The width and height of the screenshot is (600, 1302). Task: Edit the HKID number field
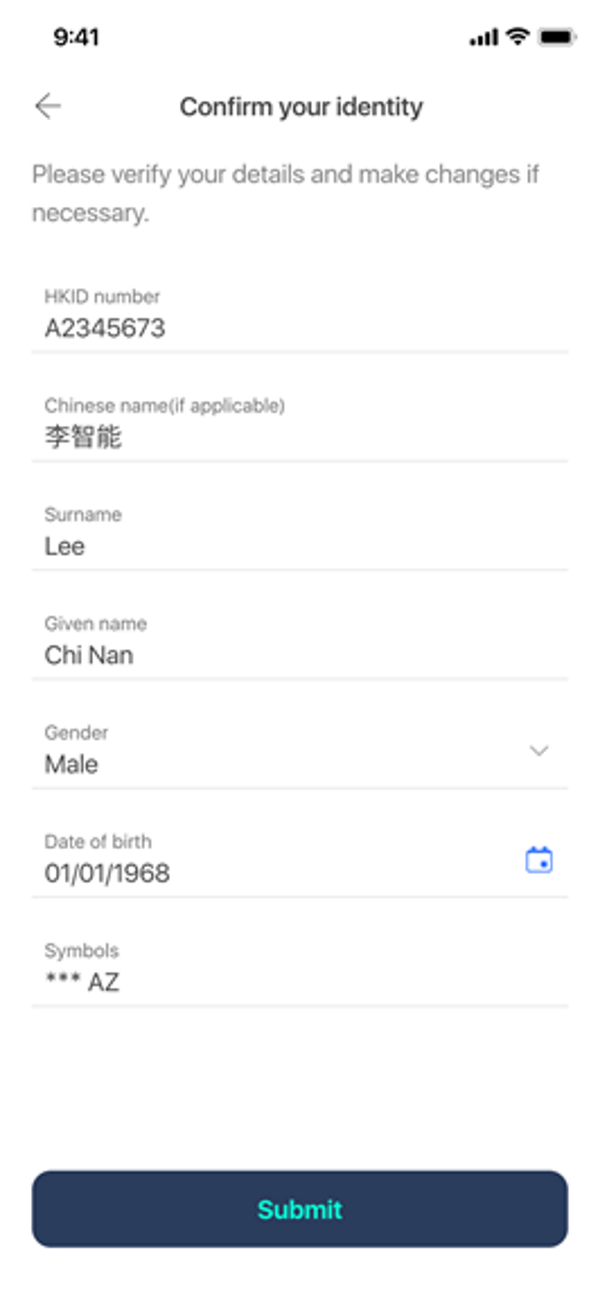(300, 327)
